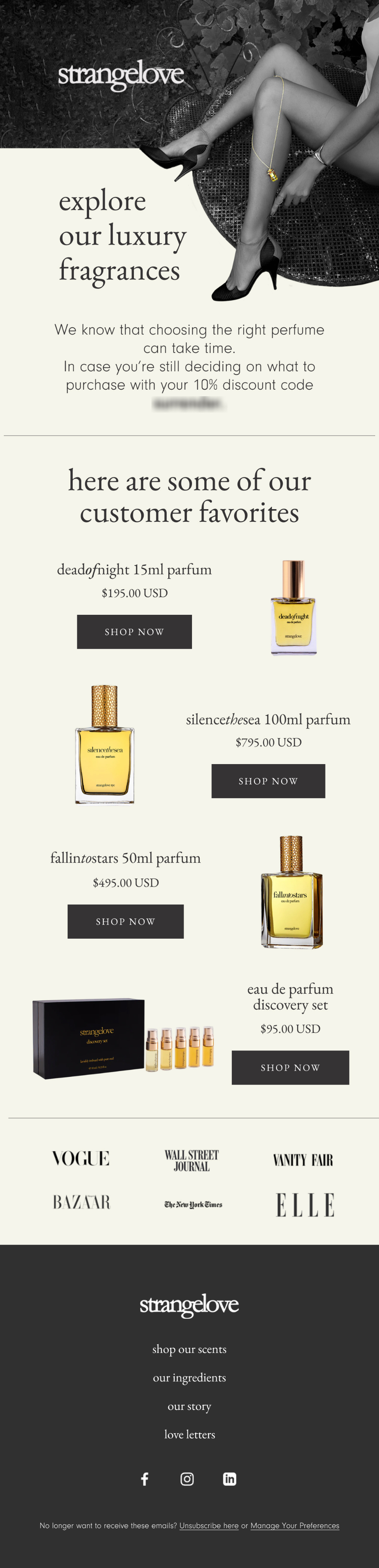Open the silencethesea bottle image

click(105, 745)
